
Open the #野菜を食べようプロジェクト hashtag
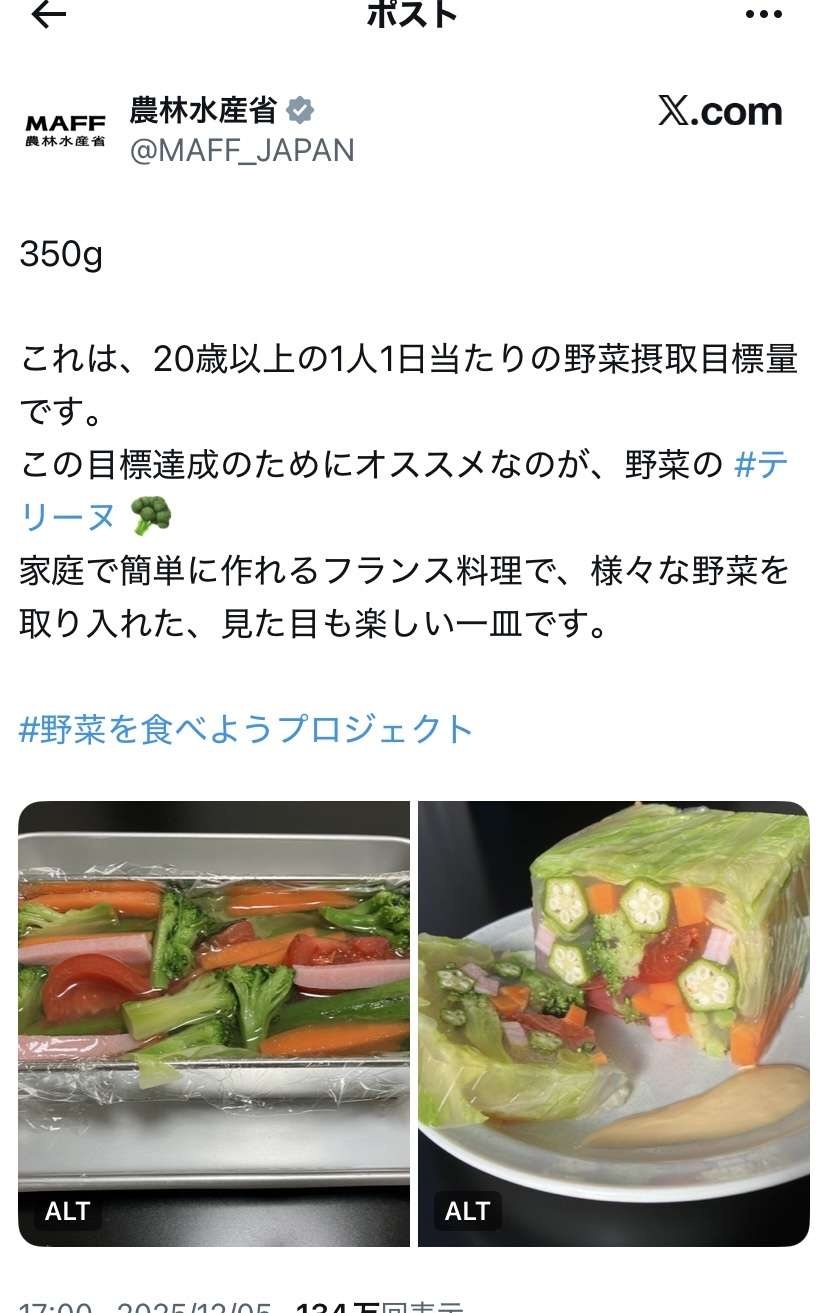[246, 729]
